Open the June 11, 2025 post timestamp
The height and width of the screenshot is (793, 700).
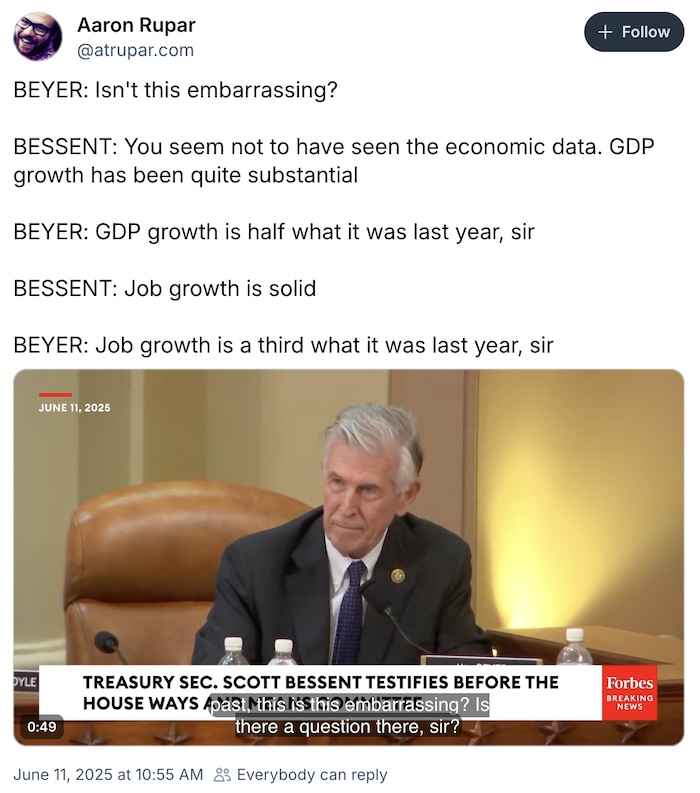(x=108, y=774)
